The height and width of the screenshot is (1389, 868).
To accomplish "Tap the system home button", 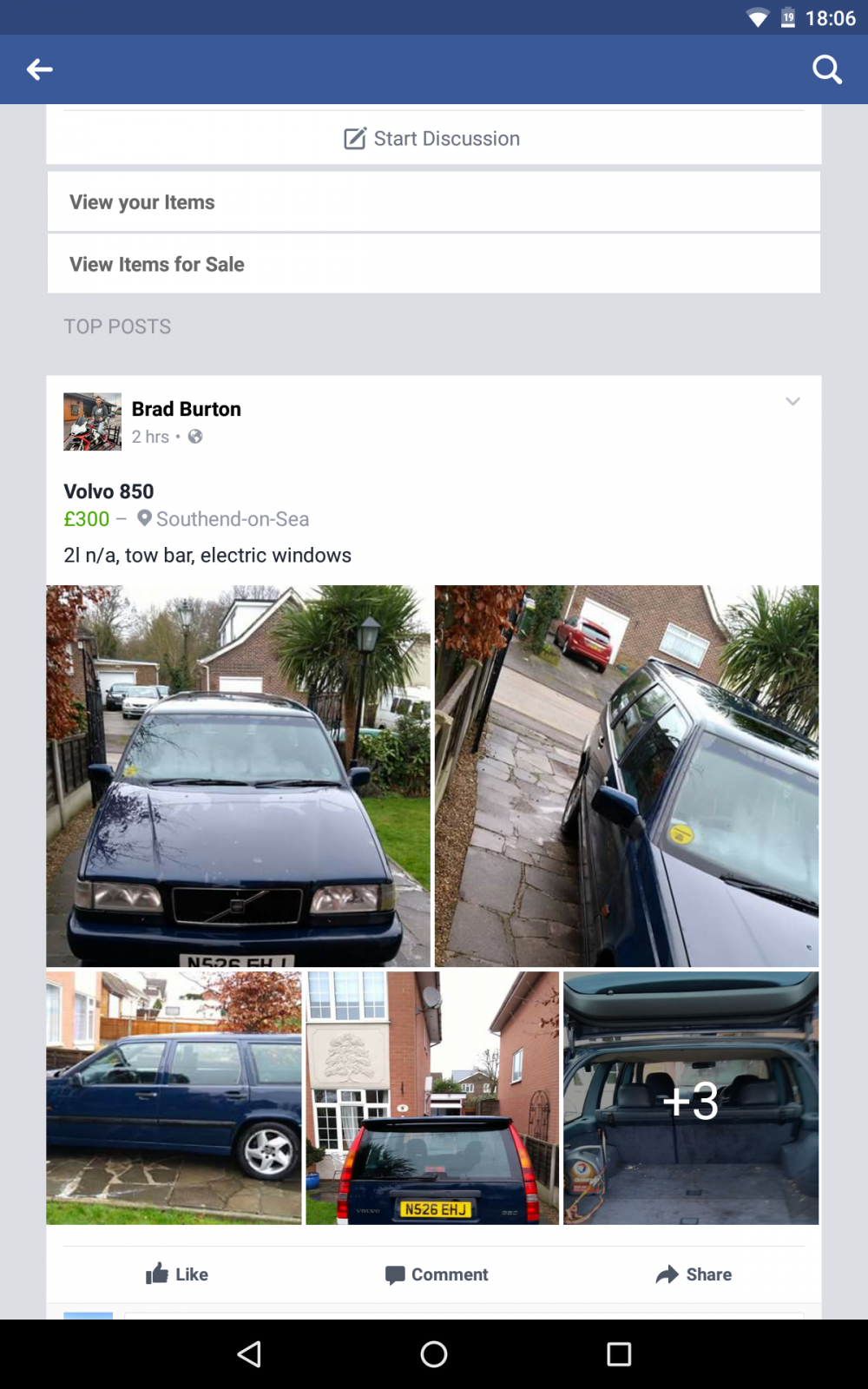I will [434, 1354].
